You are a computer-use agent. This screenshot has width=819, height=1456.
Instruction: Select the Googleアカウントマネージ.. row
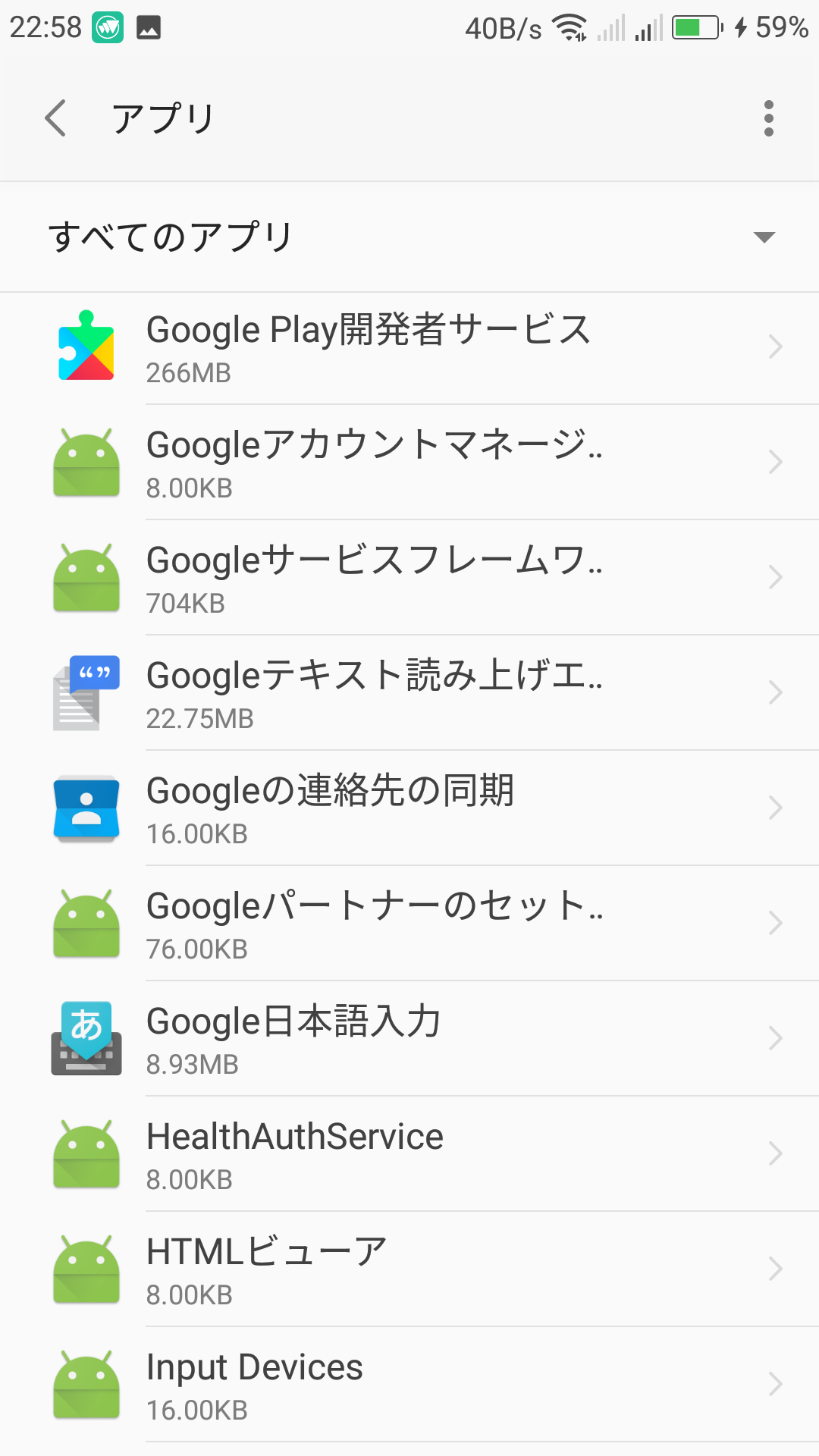click(x=409, y=463)
